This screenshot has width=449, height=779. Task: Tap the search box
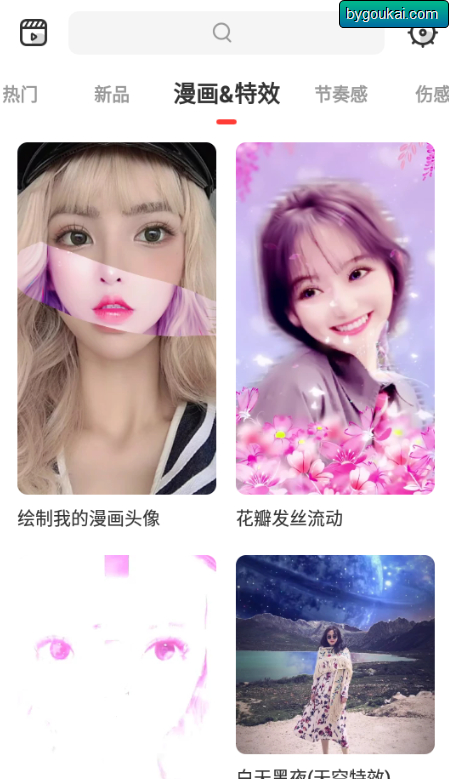(x=226, y=33)
